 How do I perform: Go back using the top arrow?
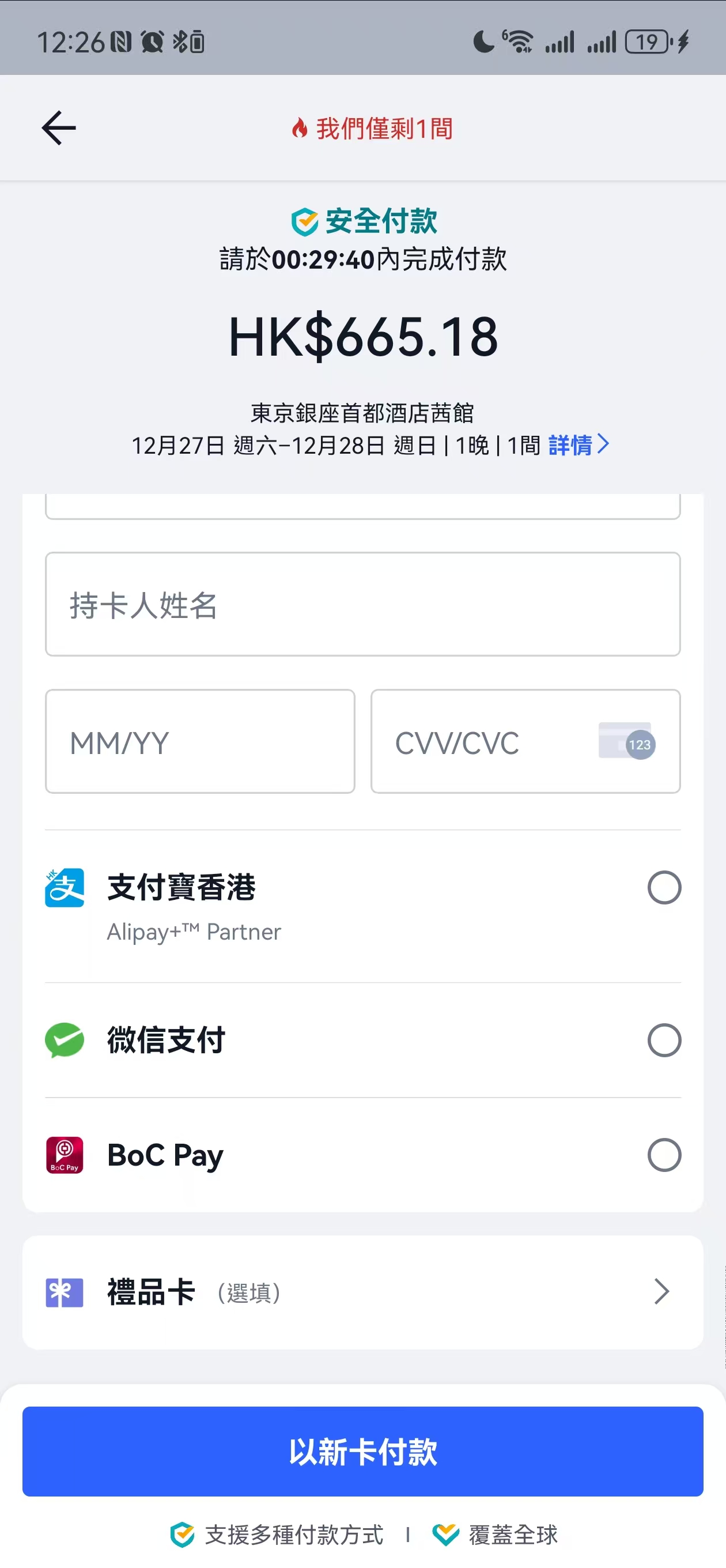(x=58, y=128)
